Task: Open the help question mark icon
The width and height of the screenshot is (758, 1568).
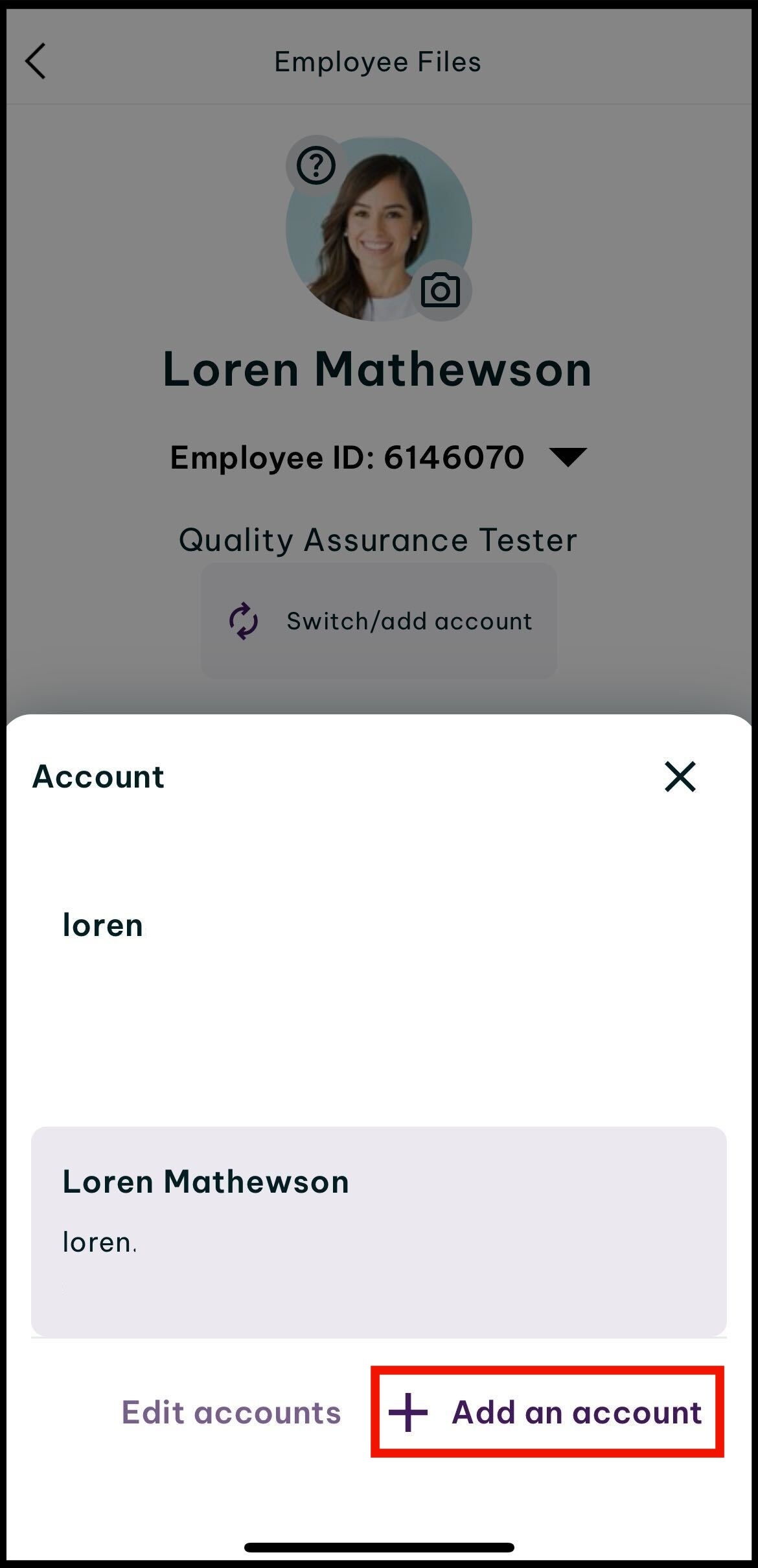Action: [316, 165]
